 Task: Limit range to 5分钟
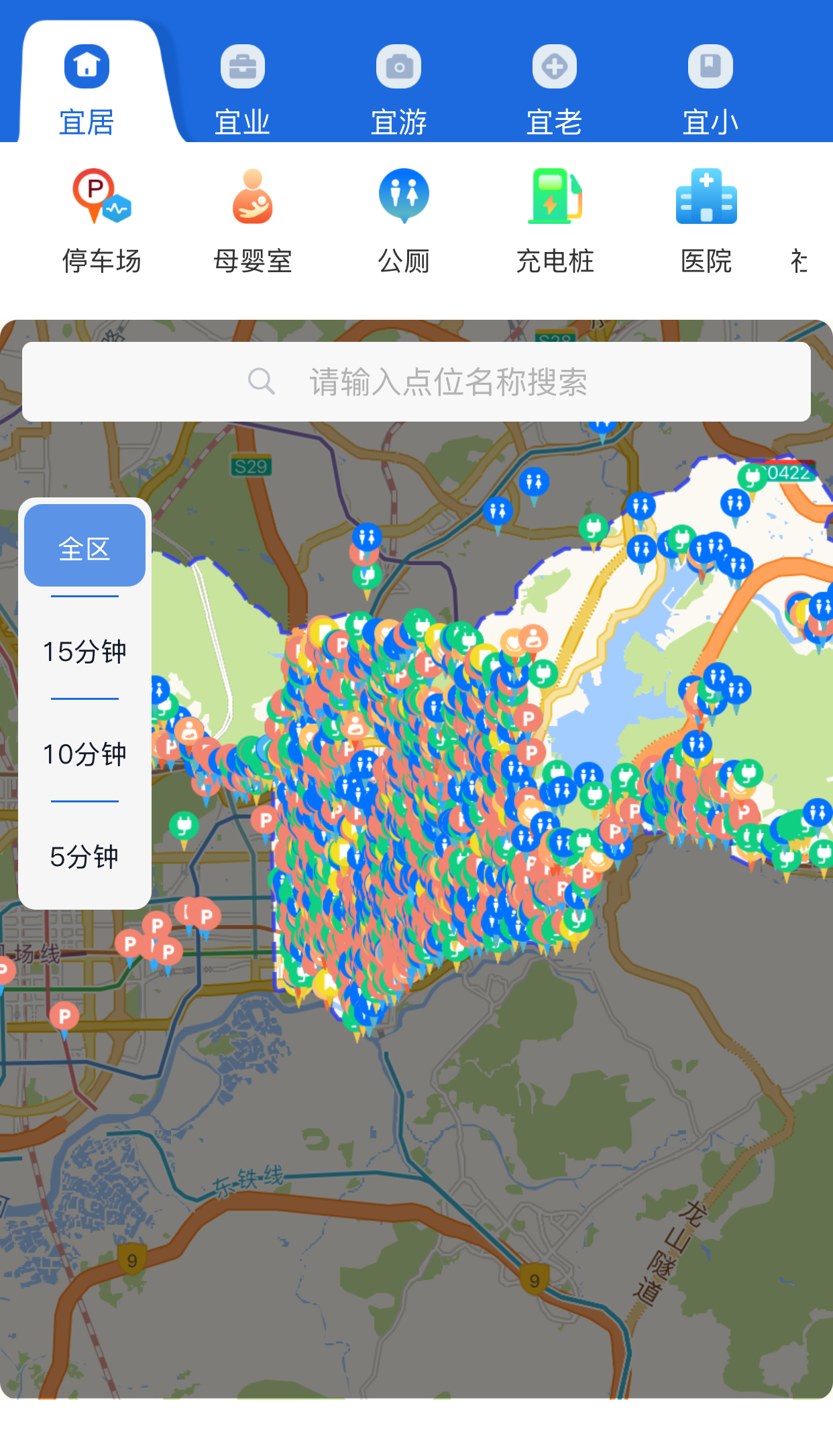(85, 857)
